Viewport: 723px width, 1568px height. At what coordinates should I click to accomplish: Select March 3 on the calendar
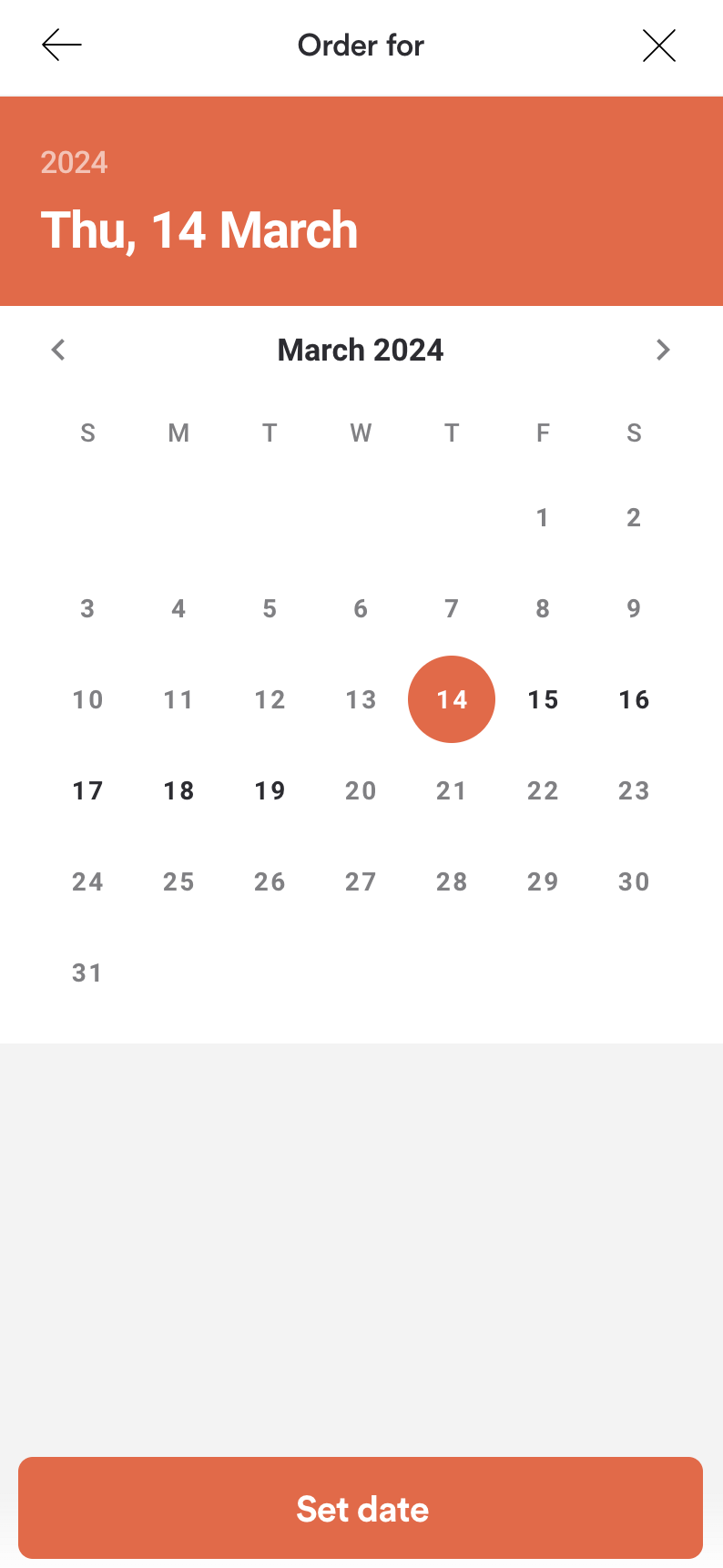click(x=87, y=608)
